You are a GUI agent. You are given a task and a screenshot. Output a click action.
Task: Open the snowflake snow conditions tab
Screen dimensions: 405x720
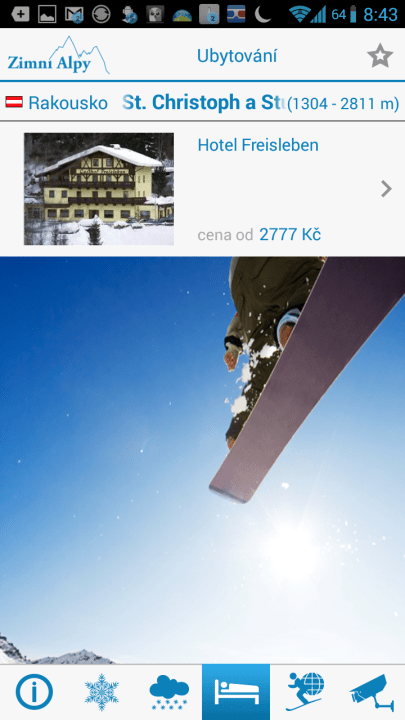pos(101,692)
